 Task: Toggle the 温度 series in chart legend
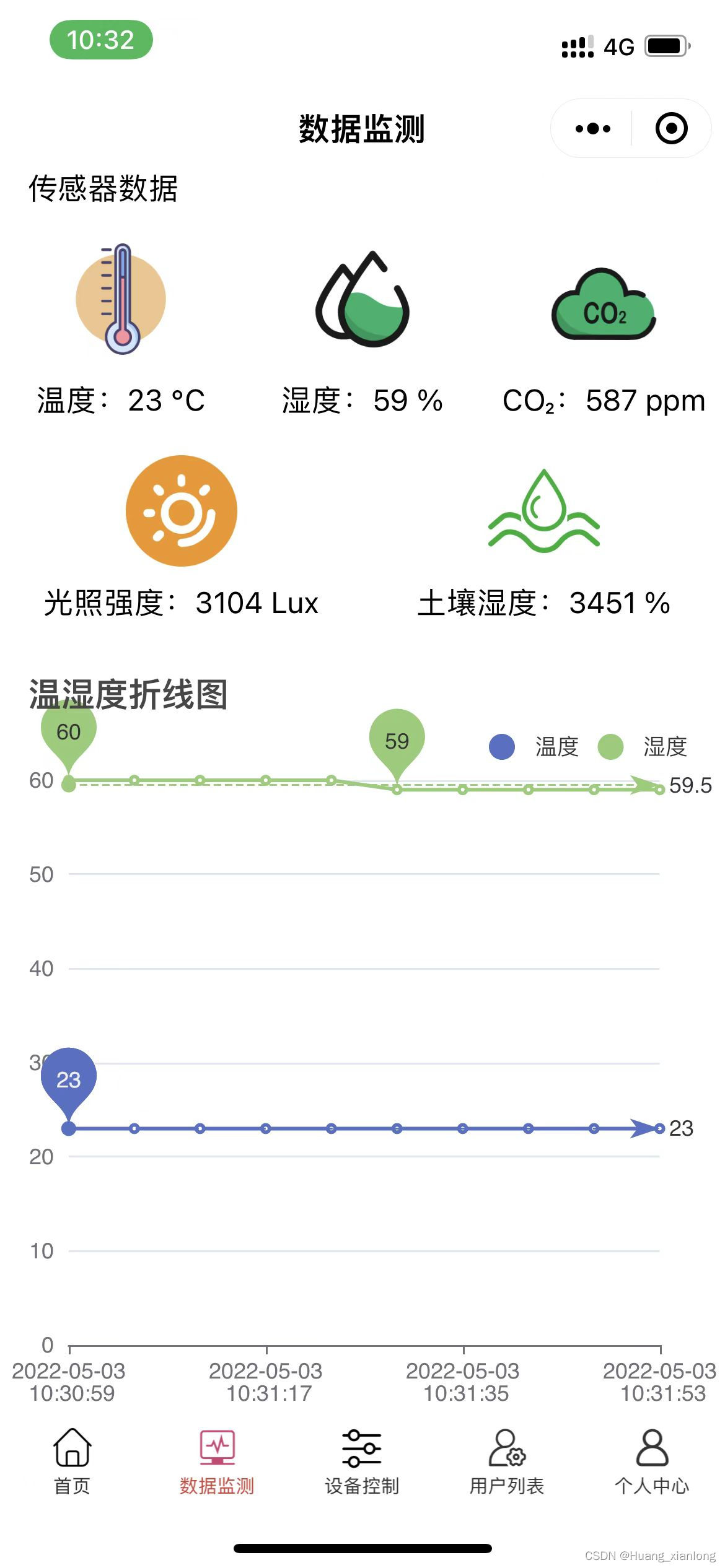(x=534, y=747)
